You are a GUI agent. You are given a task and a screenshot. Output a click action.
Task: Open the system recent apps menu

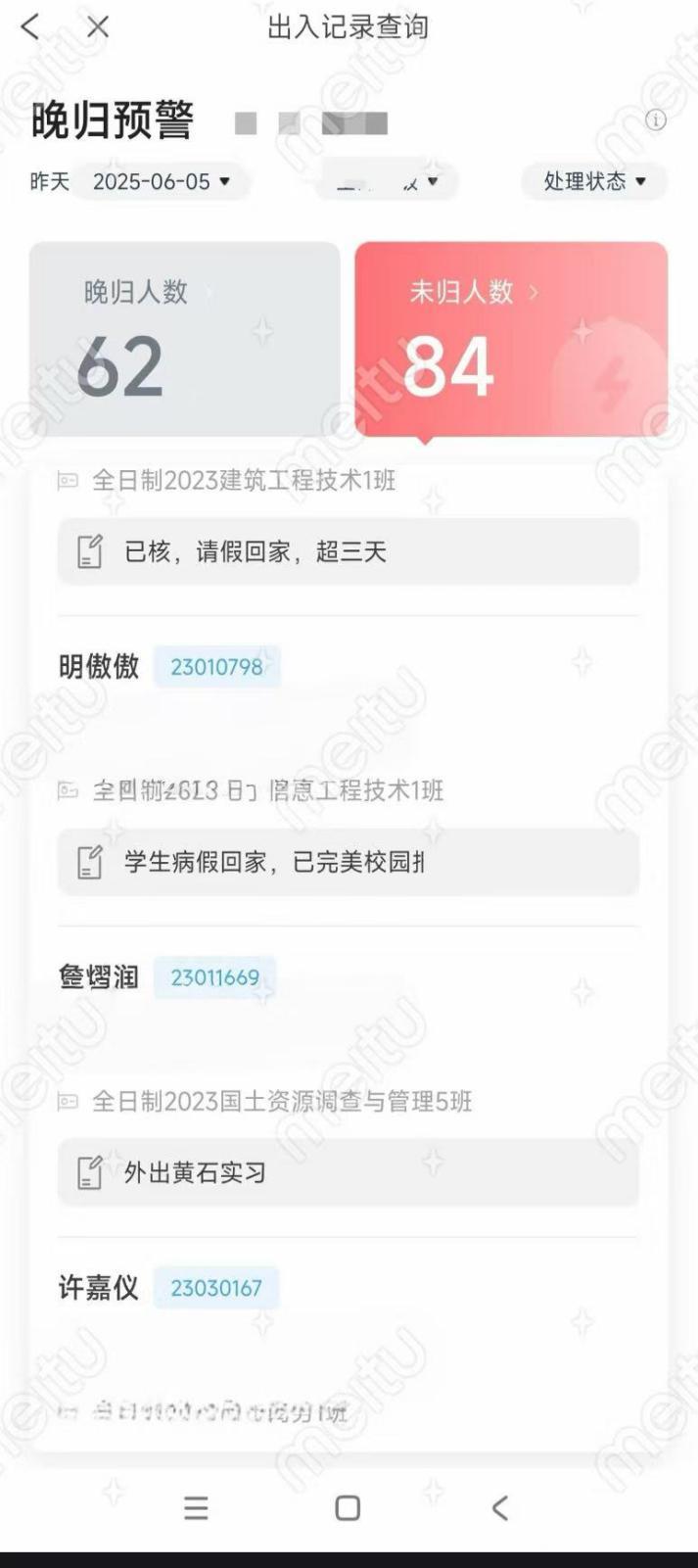coord(196,1508)
